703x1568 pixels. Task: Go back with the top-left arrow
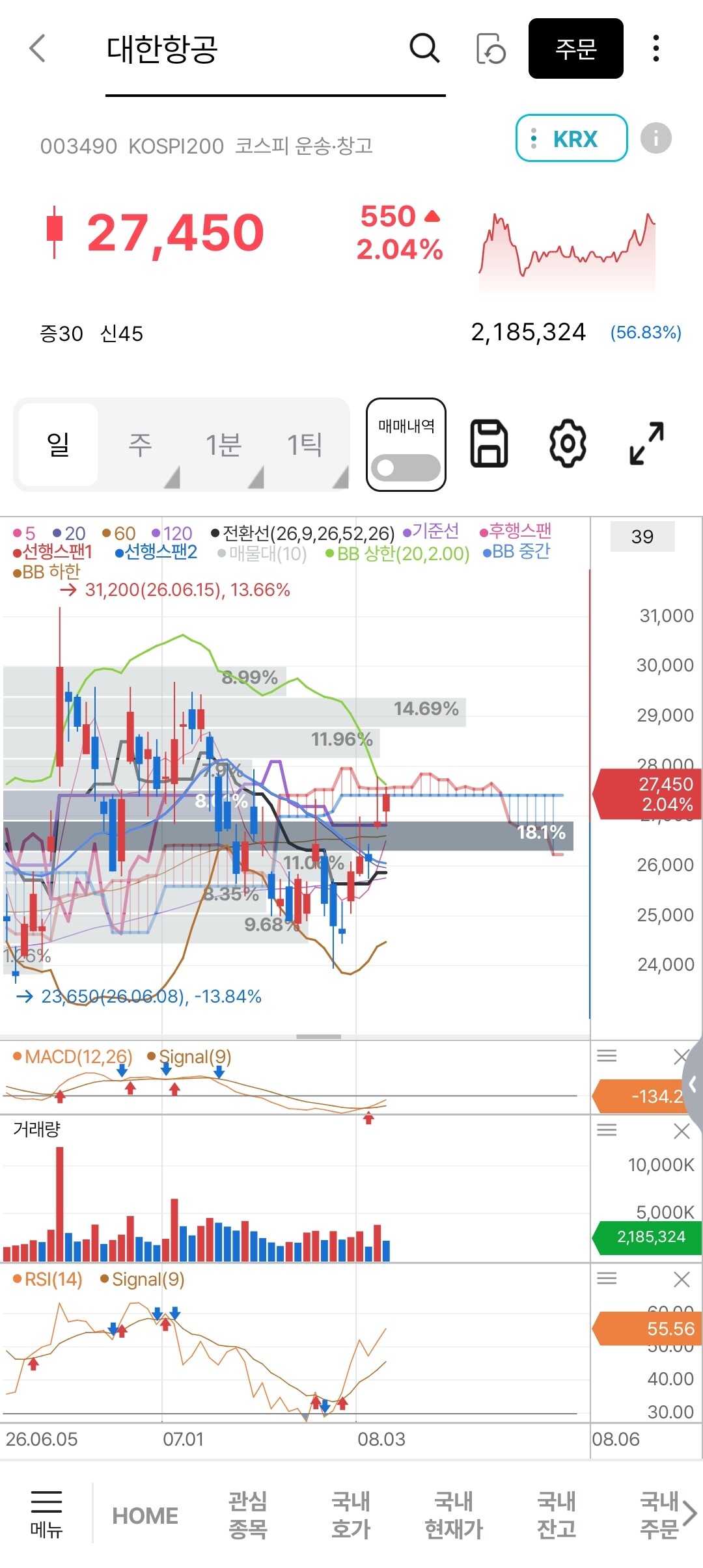pos(38,49)
